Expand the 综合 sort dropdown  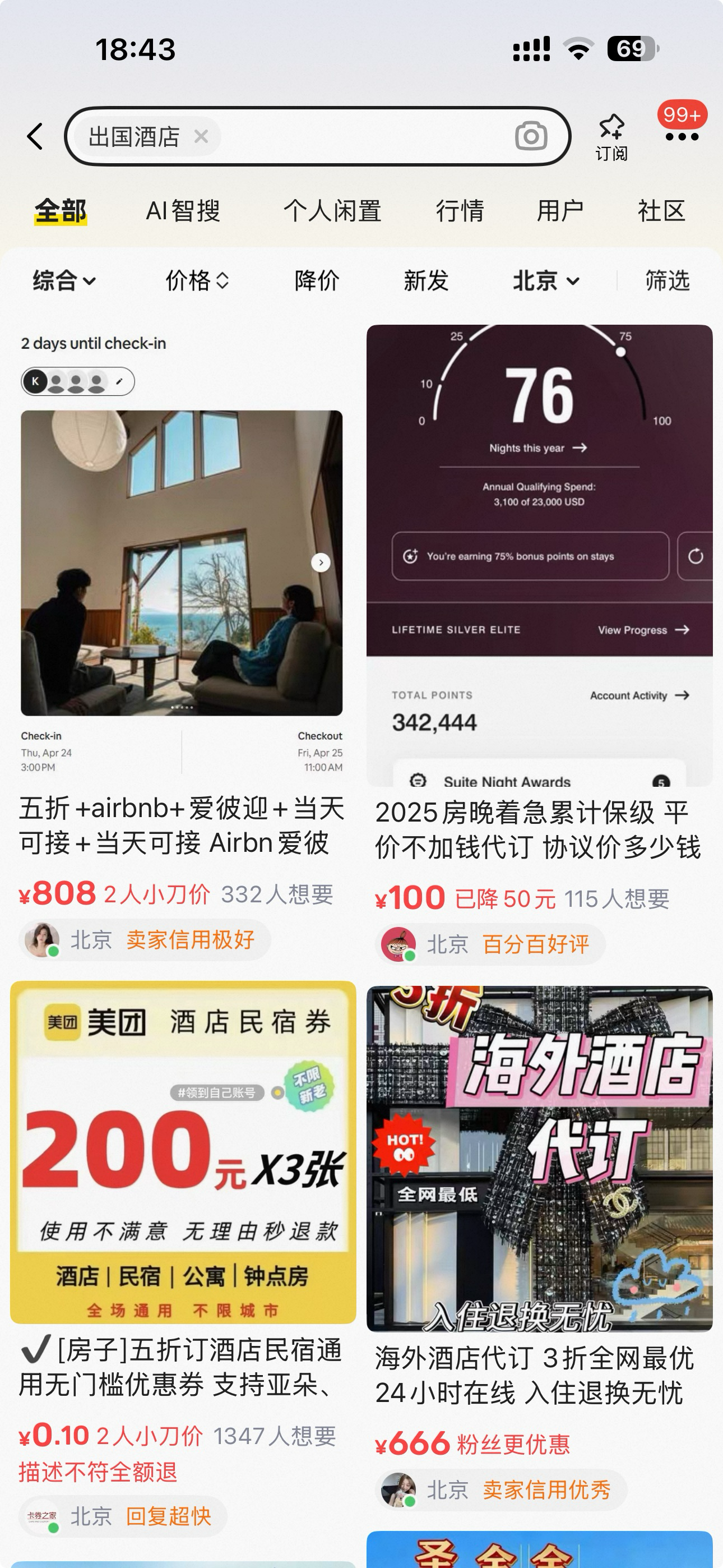64,280
